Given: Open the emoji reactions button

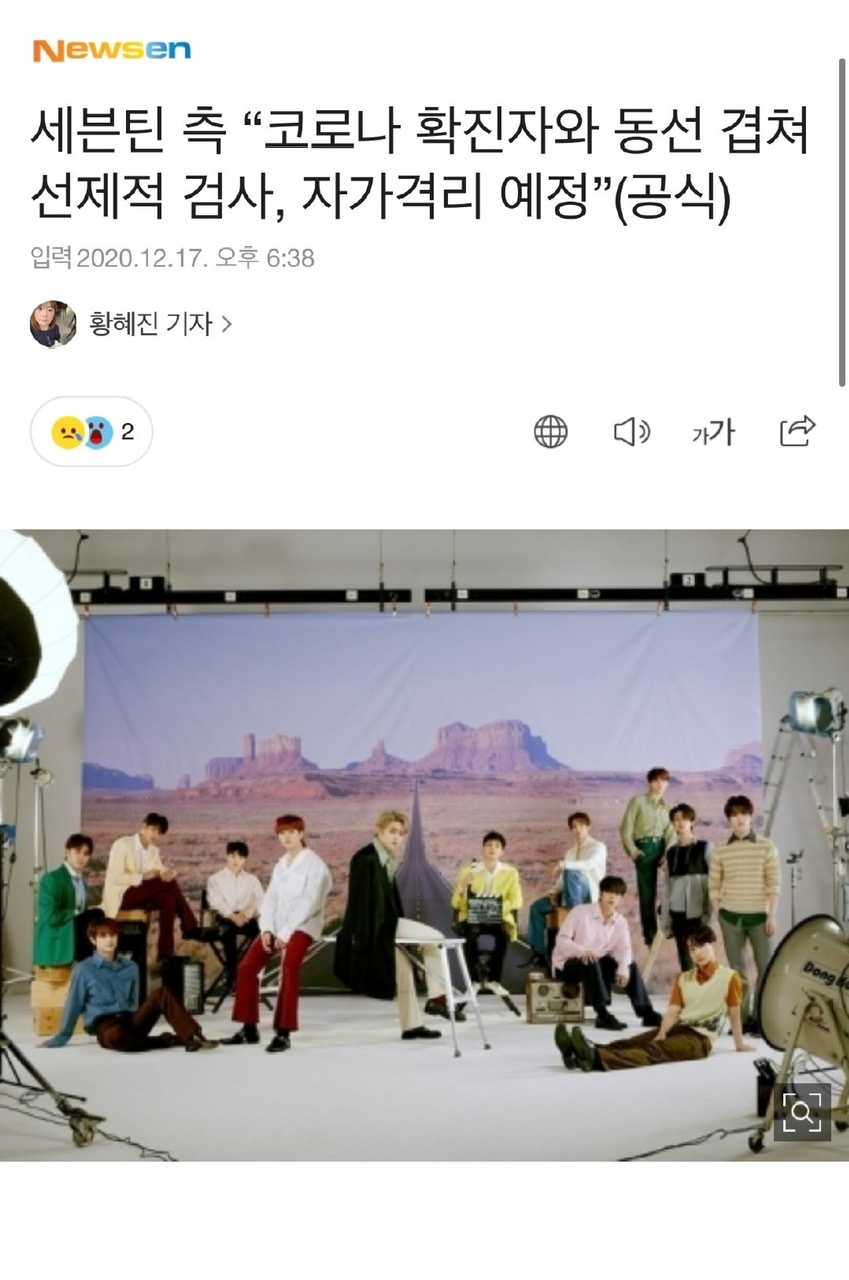Looking at the screenshot, I should [92, 432].
